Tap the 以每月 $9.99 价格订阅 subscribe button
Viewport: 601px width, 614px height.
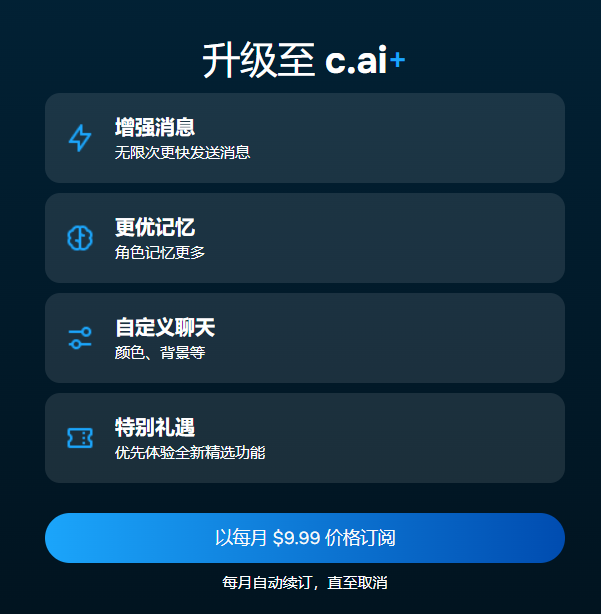click(x=305, y=538)
